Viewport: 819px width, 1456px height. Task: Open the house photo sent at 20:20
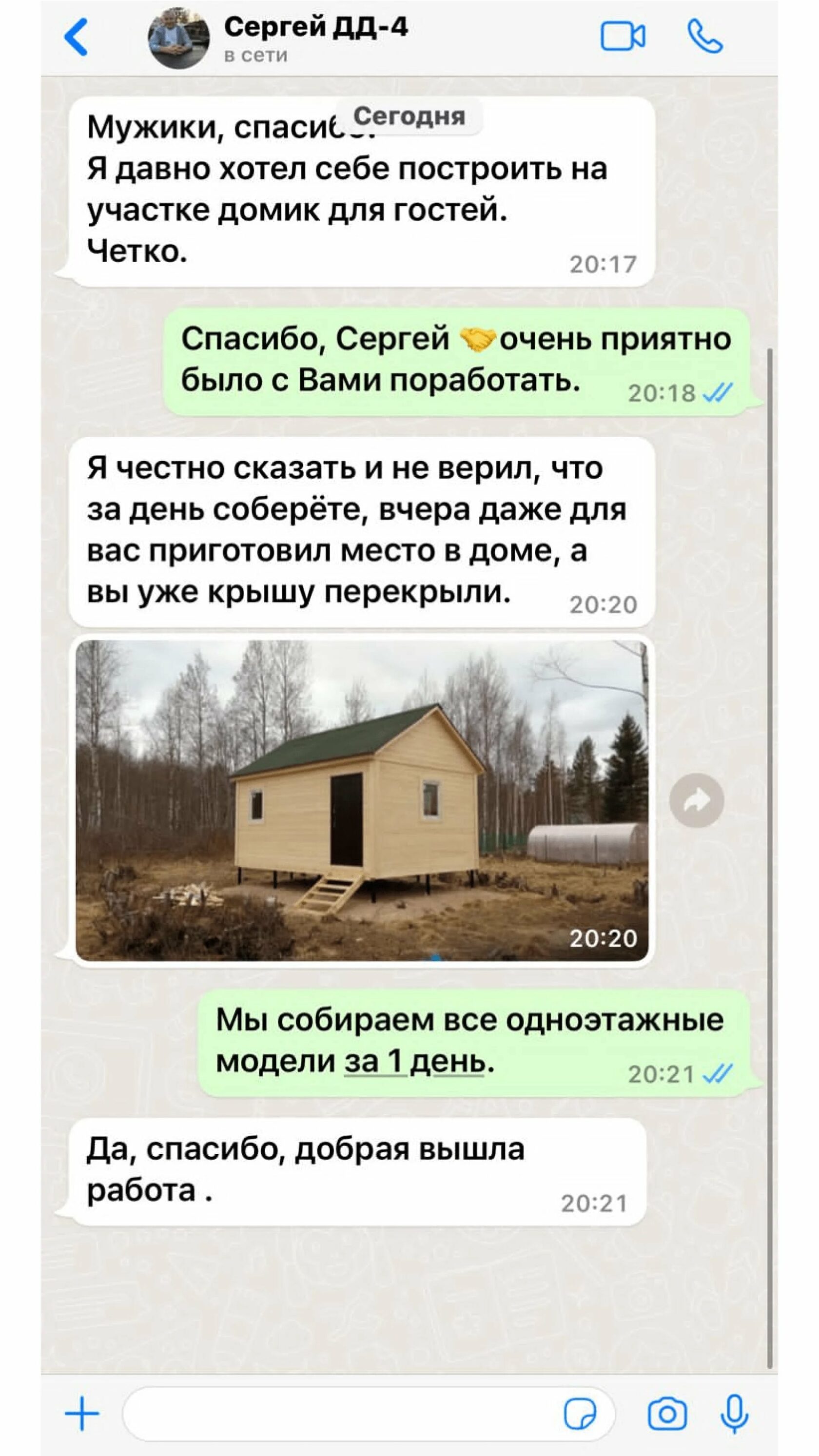point(362,800)
